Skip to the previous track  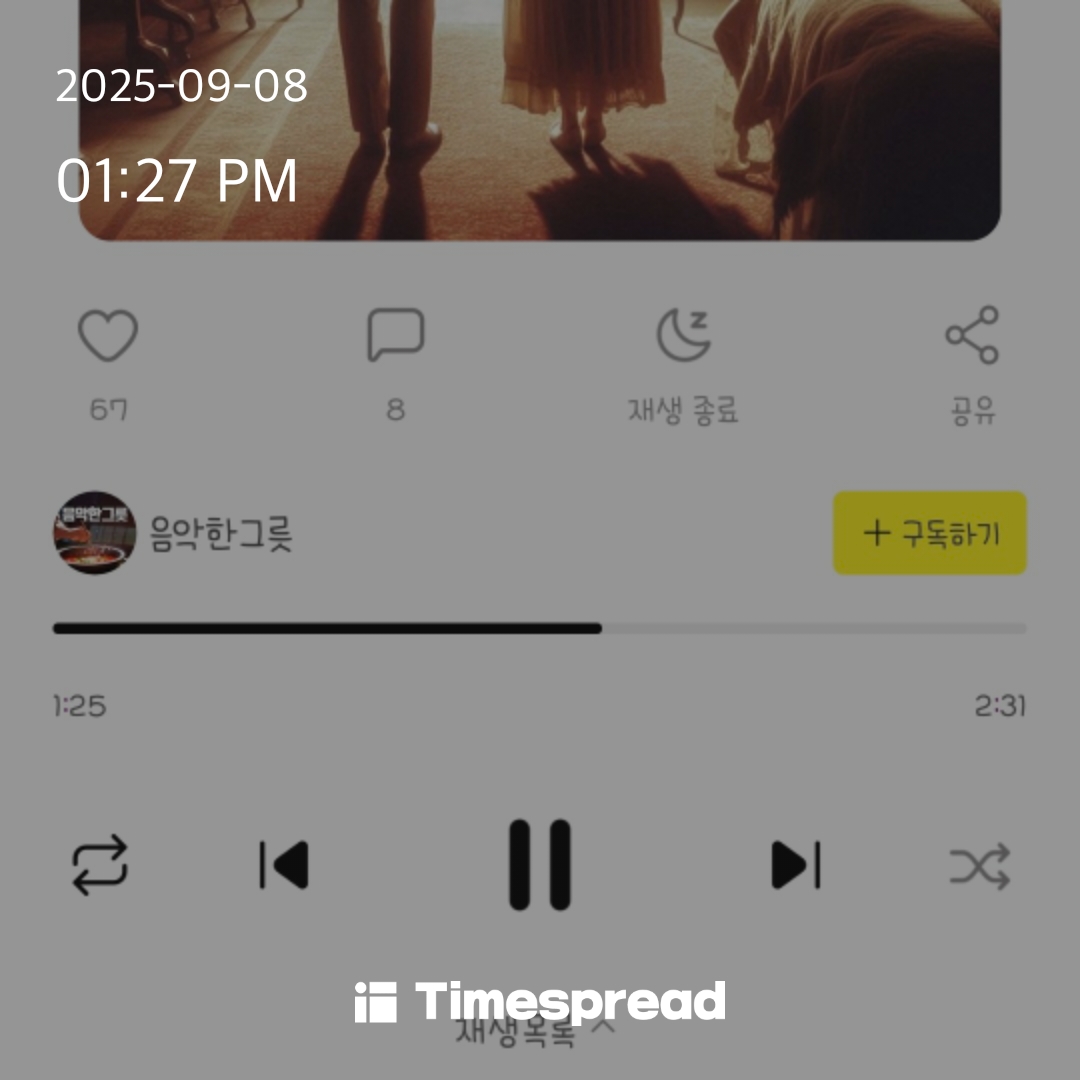tap(284, 865)
